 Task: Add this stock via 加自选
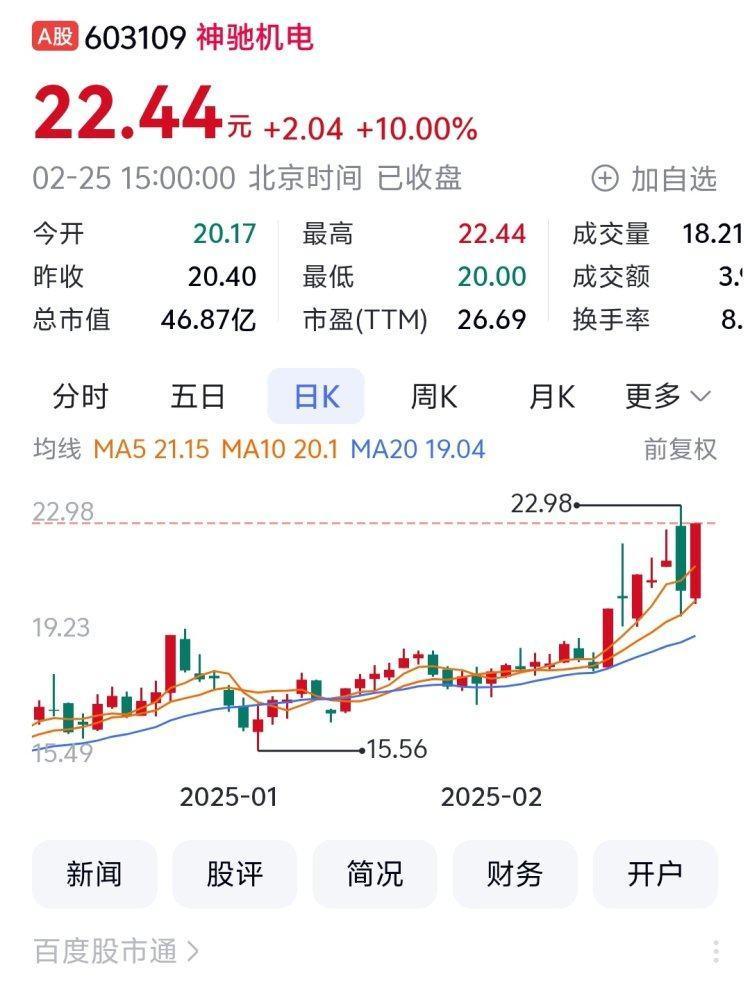[x=655, y=179]
